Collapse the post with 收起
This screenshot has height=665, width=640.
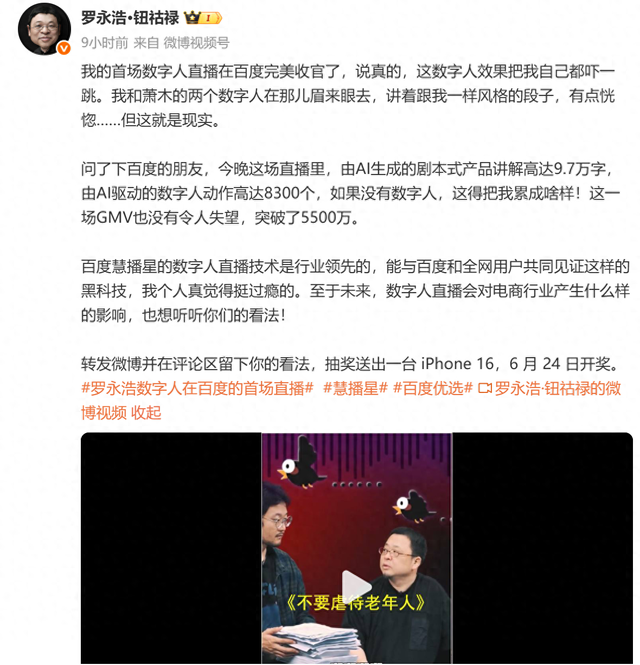pos(146,412)
